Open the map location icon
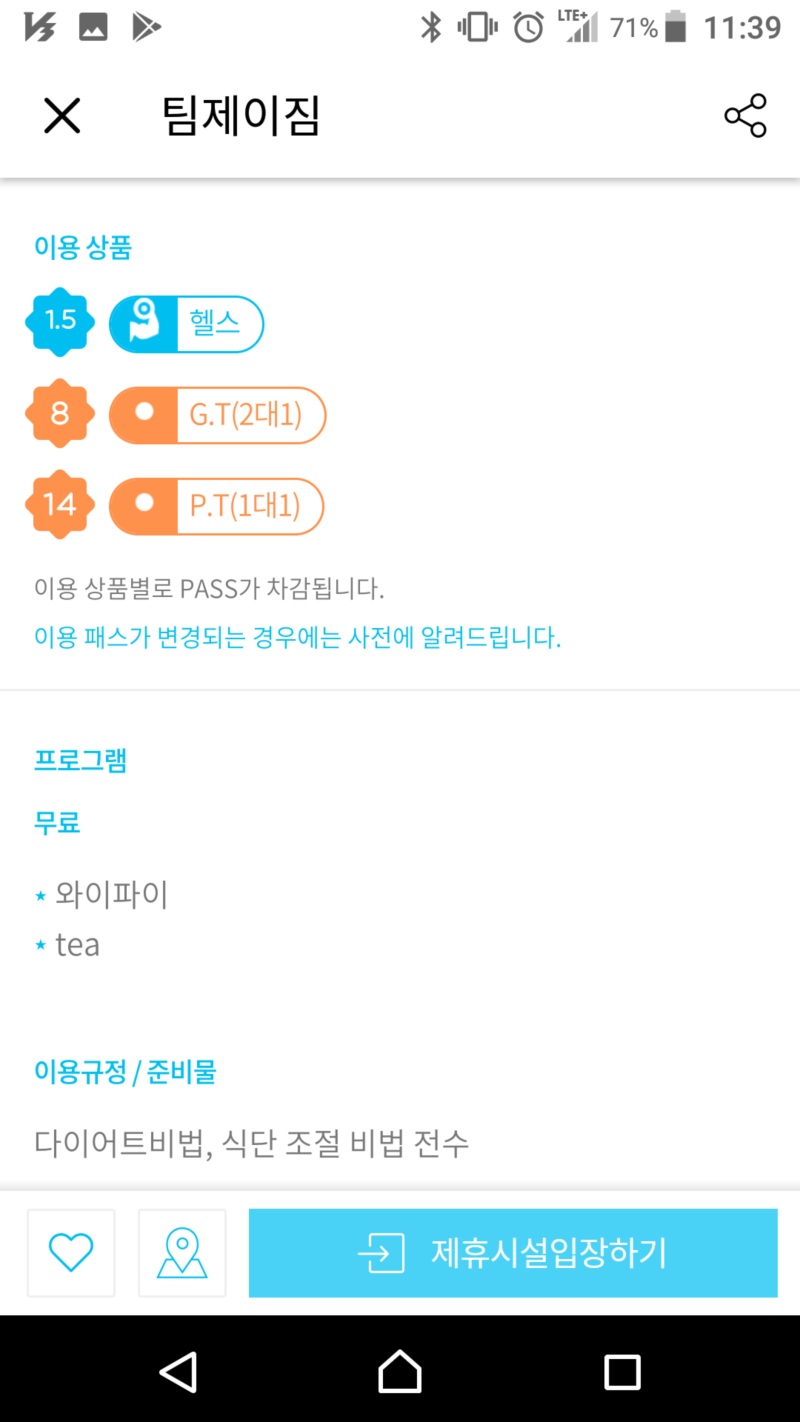This screenshot has height=1422, width=800. click(x=182, y=1253)
